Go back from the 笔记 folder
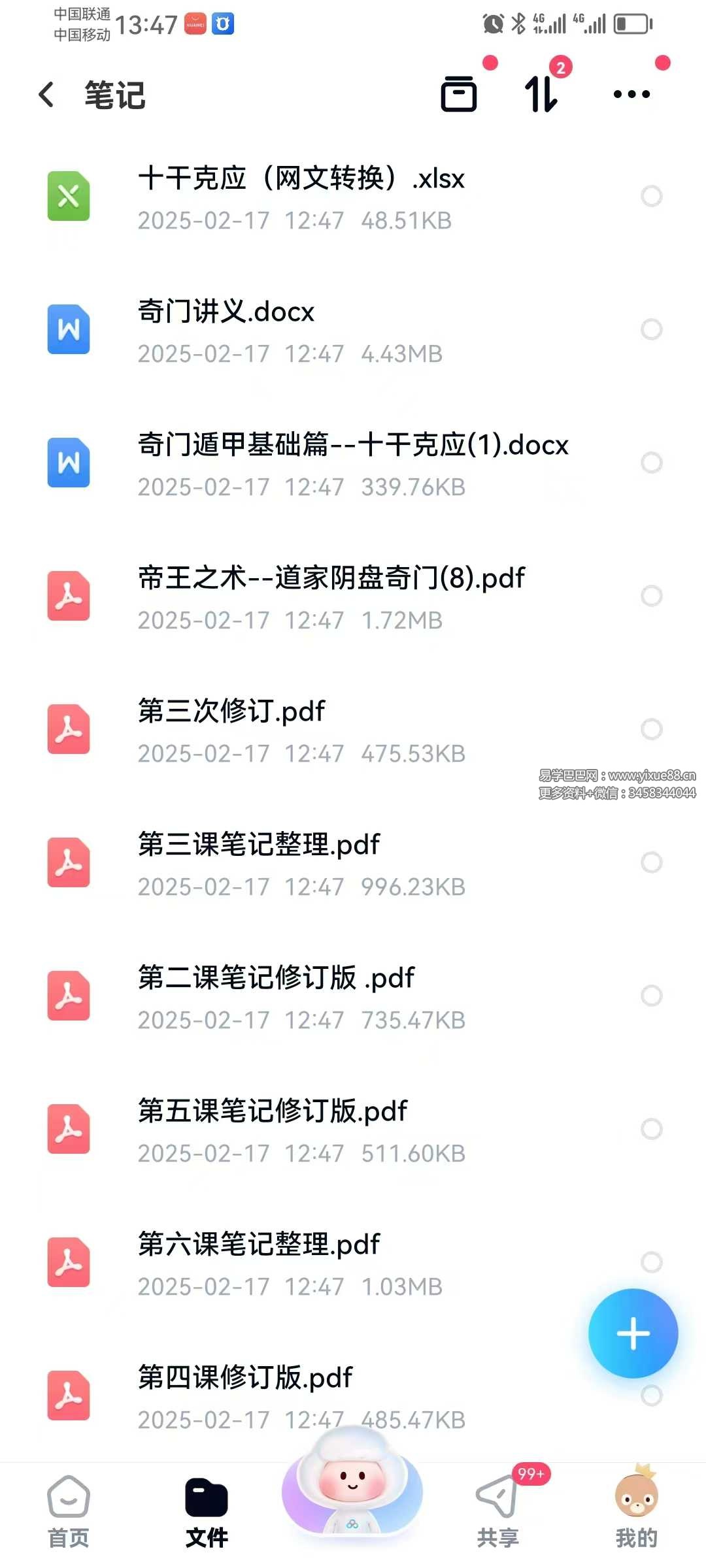 click(46, 95)
